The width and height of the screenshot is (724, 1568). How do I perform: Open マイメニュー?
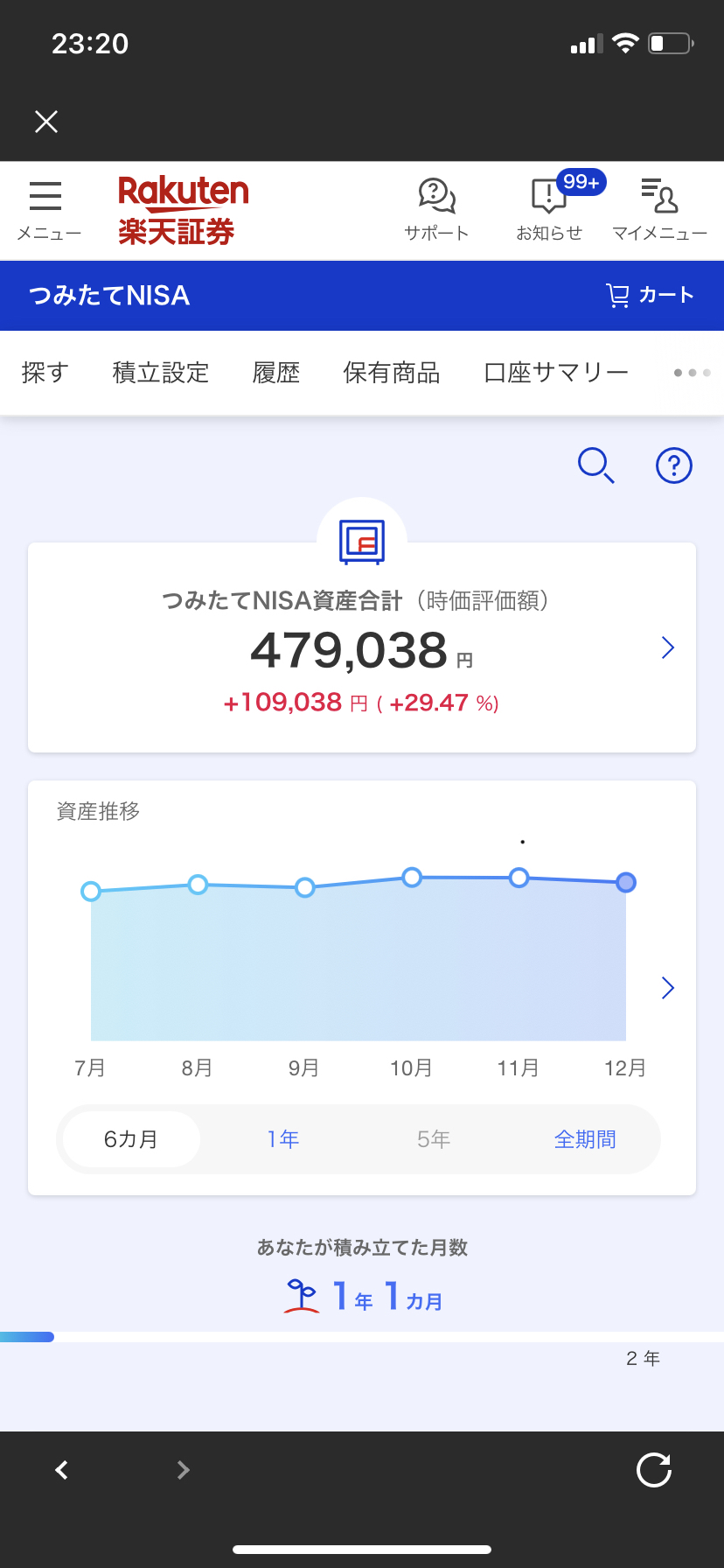659,209
